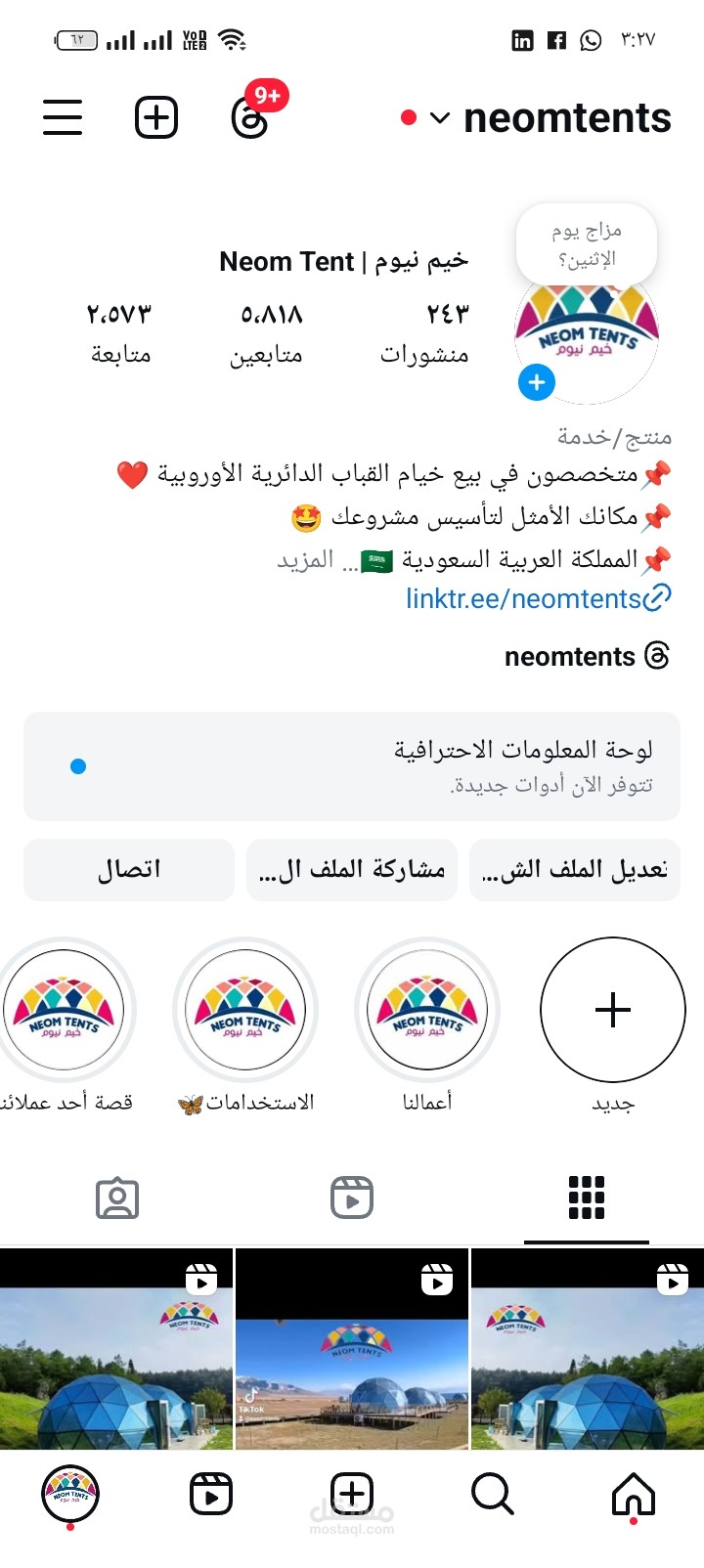704x1568 pixels.
Task: View the الاستخدامات story highlight
Action: (245, 1011)
